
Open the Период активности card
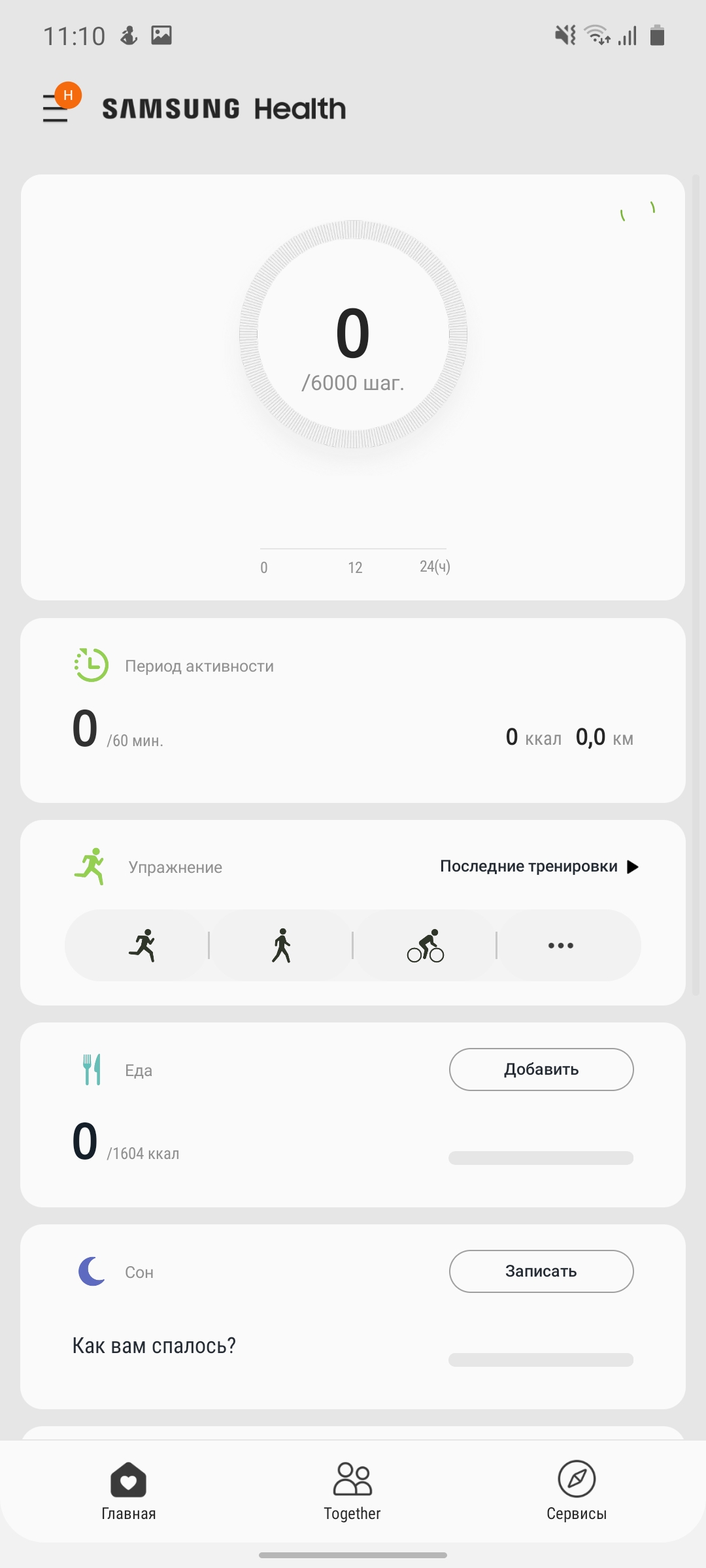(353, 710)
